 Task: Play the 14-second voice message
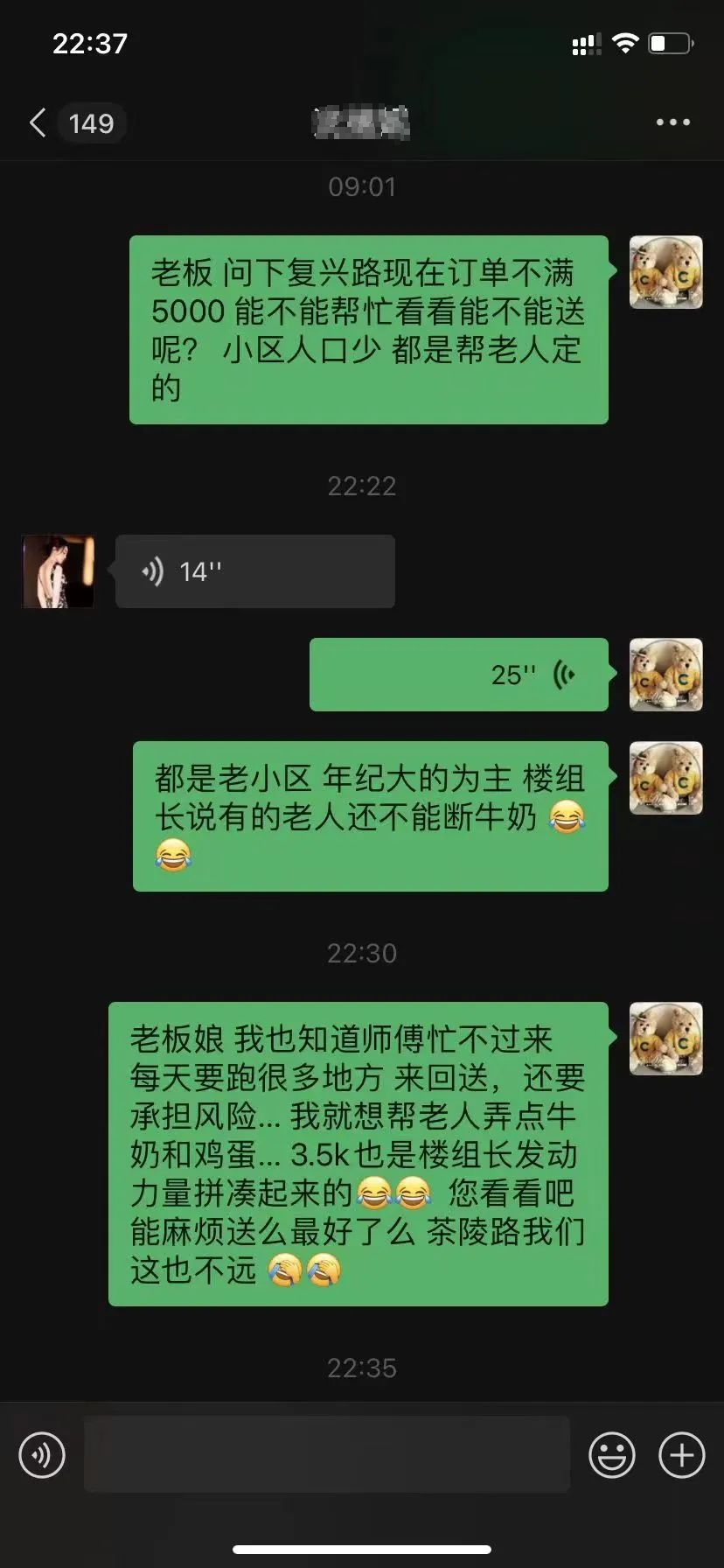pos(254,571)
